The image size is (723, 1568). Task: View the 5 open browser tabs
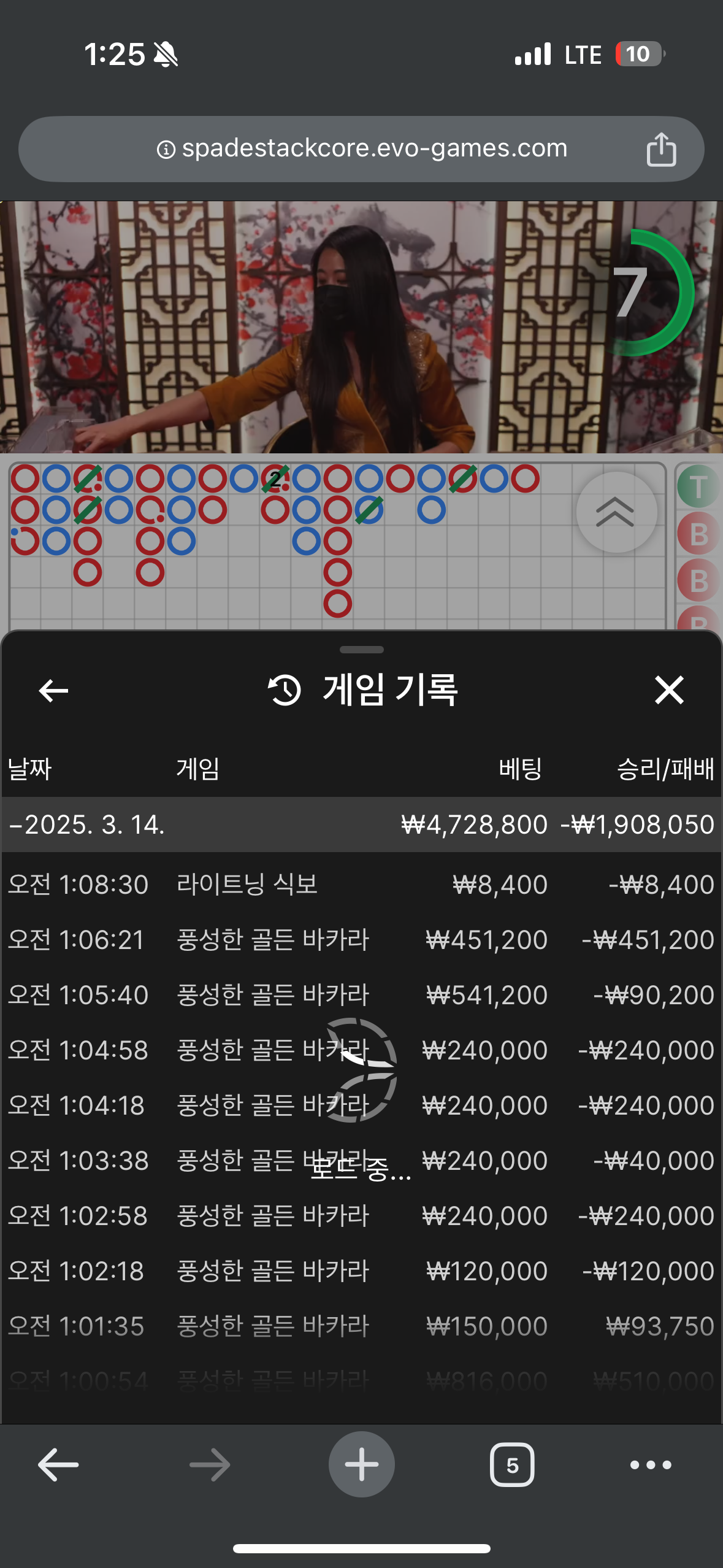(x=512, y=1465)
